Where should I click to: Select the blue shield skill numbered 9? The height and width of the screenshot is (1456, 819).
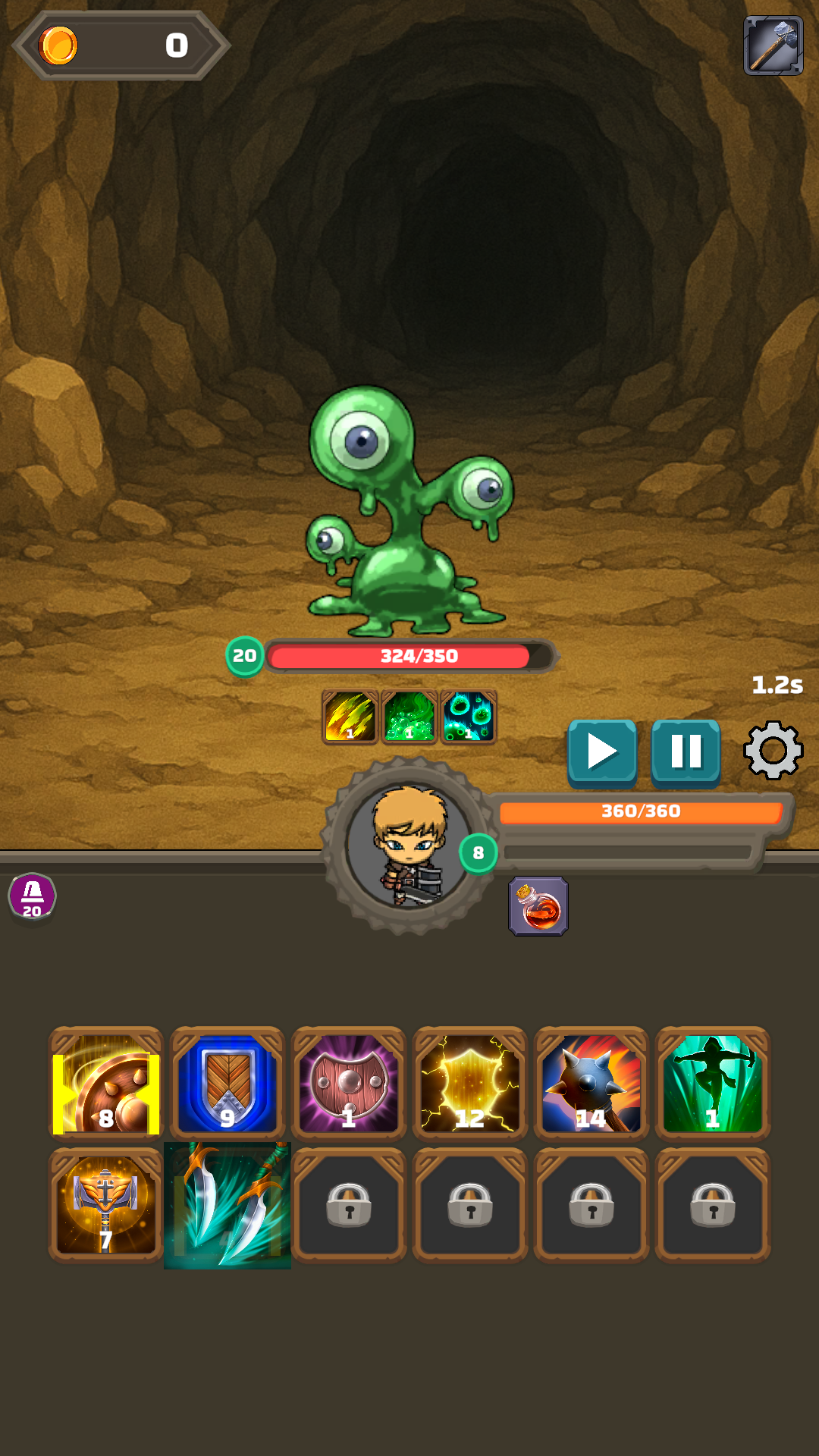(x=227, y=1084)
